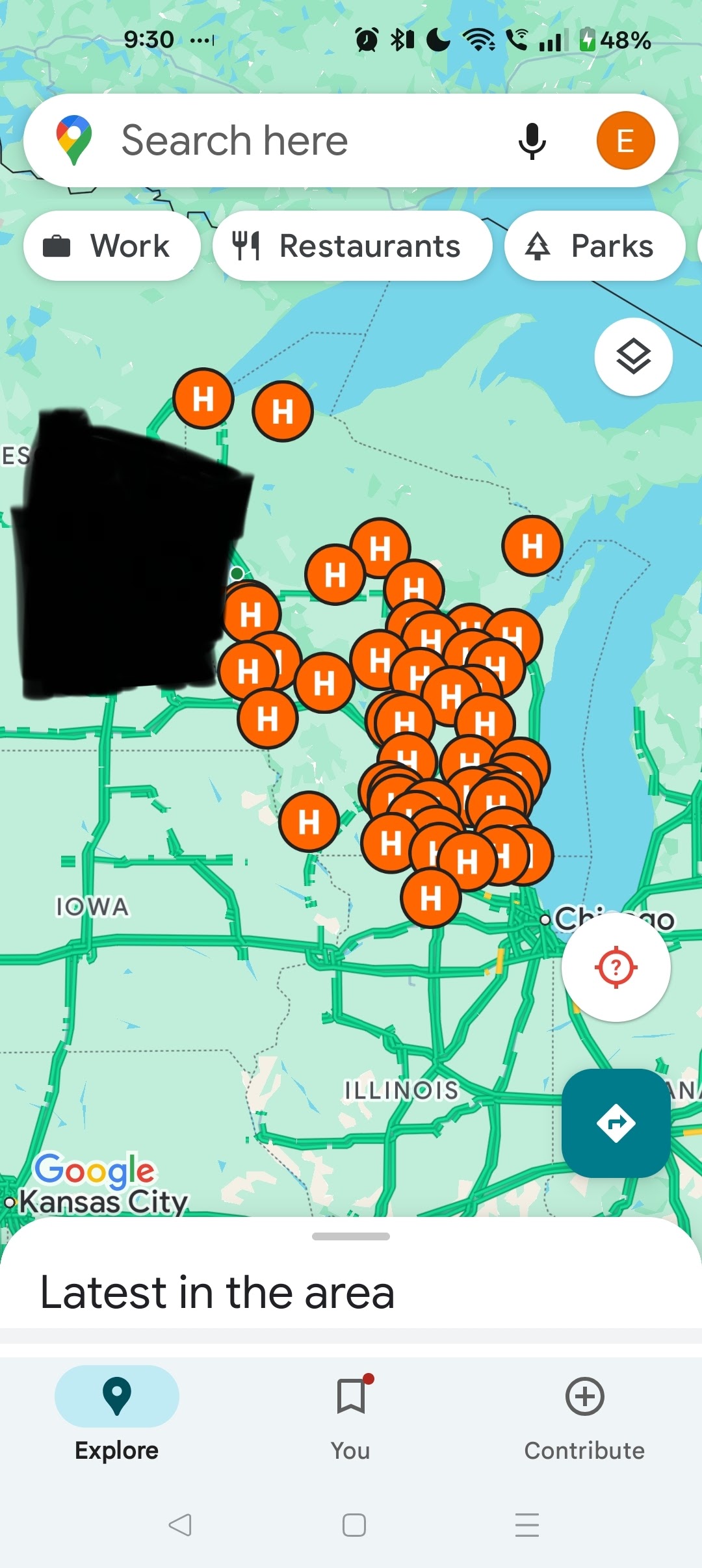Open the account profile avatar E

[625, 140]
